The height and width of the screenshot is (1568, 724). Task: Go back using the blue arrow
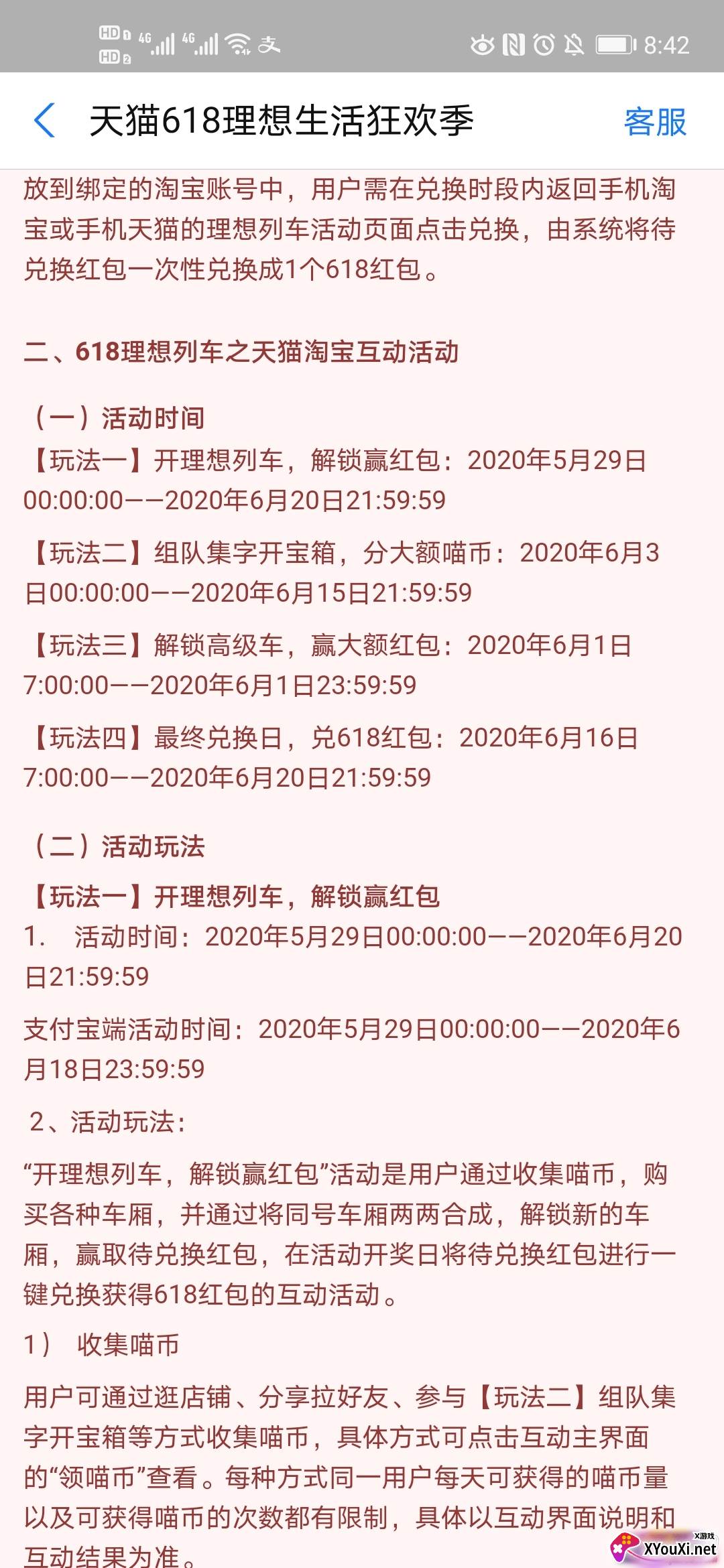coord(44,121)
